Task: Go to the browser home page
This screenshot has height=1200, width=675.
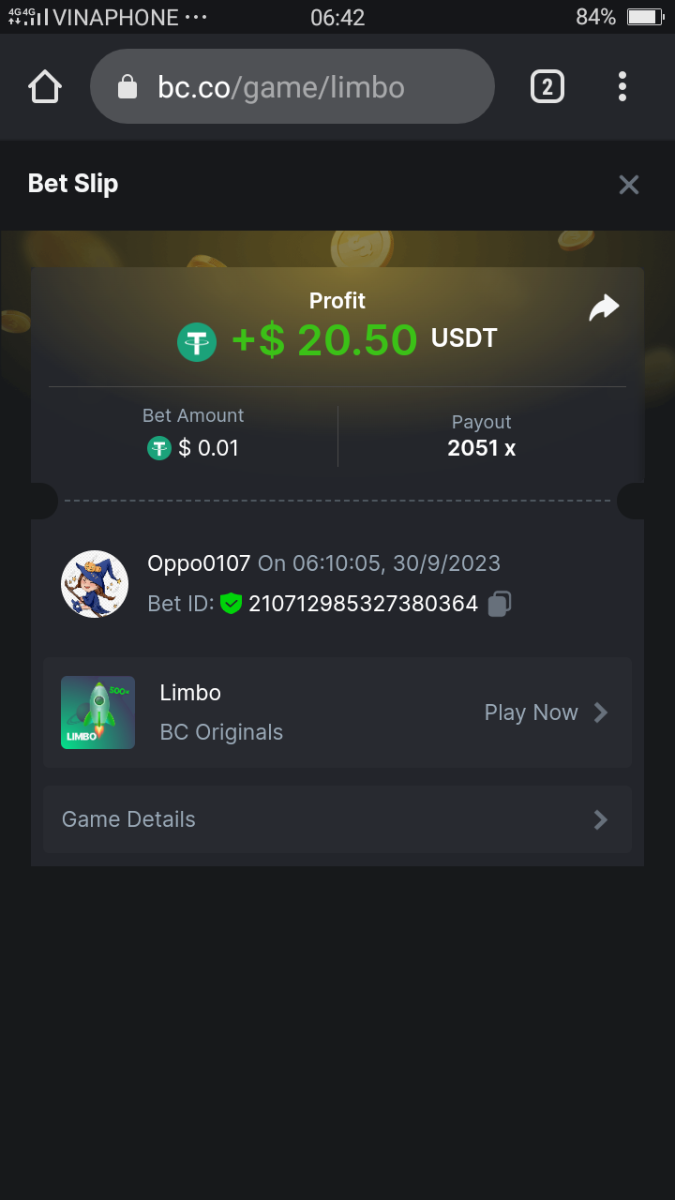Action: (x=45, y=87)
